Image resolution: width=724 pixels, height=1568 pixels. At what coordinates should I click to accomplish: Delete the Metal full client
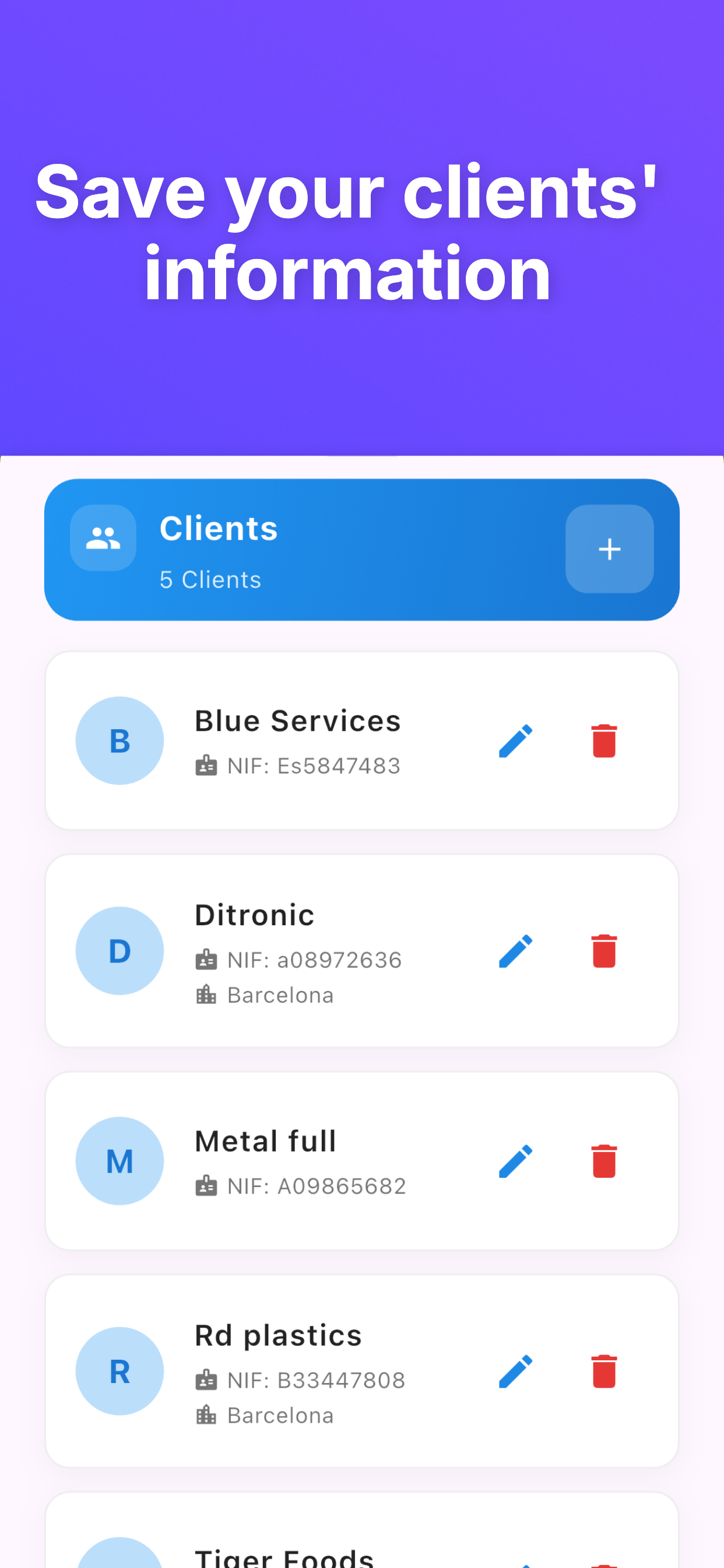[603, 1160]
